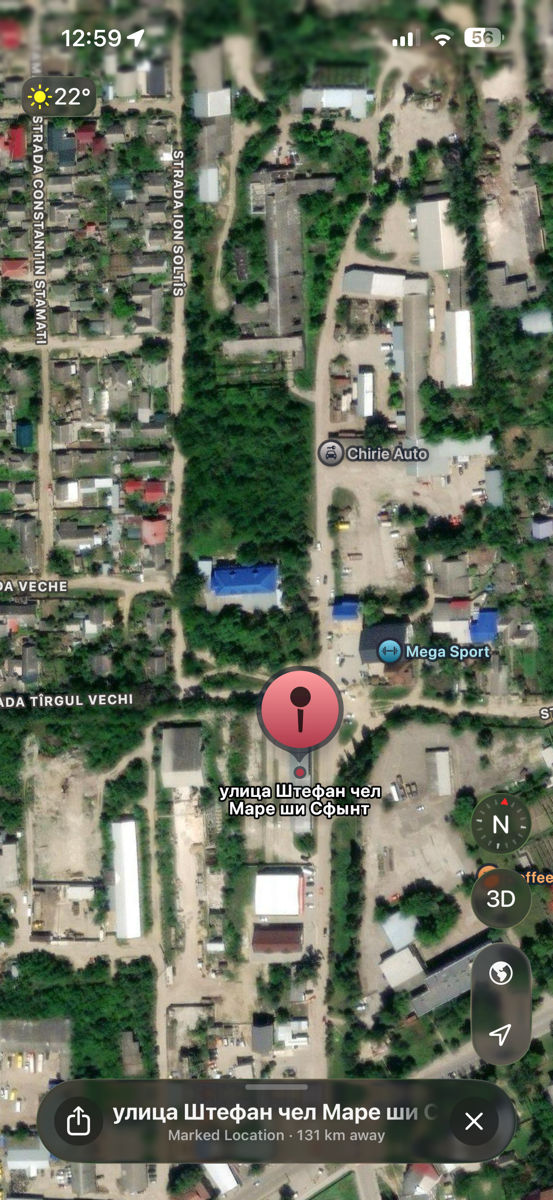Open map mode options globe button
Screen dimensions: 553x1200
point(501,974)
